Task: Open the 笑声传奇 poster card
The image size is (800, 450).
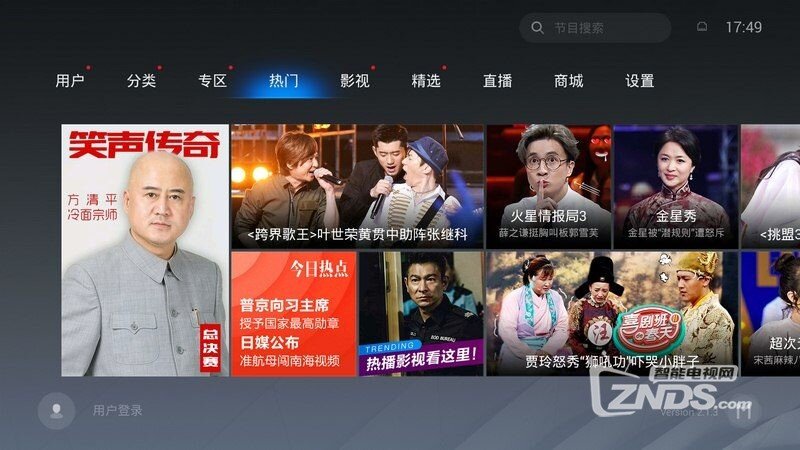Action: coord(144,250)
